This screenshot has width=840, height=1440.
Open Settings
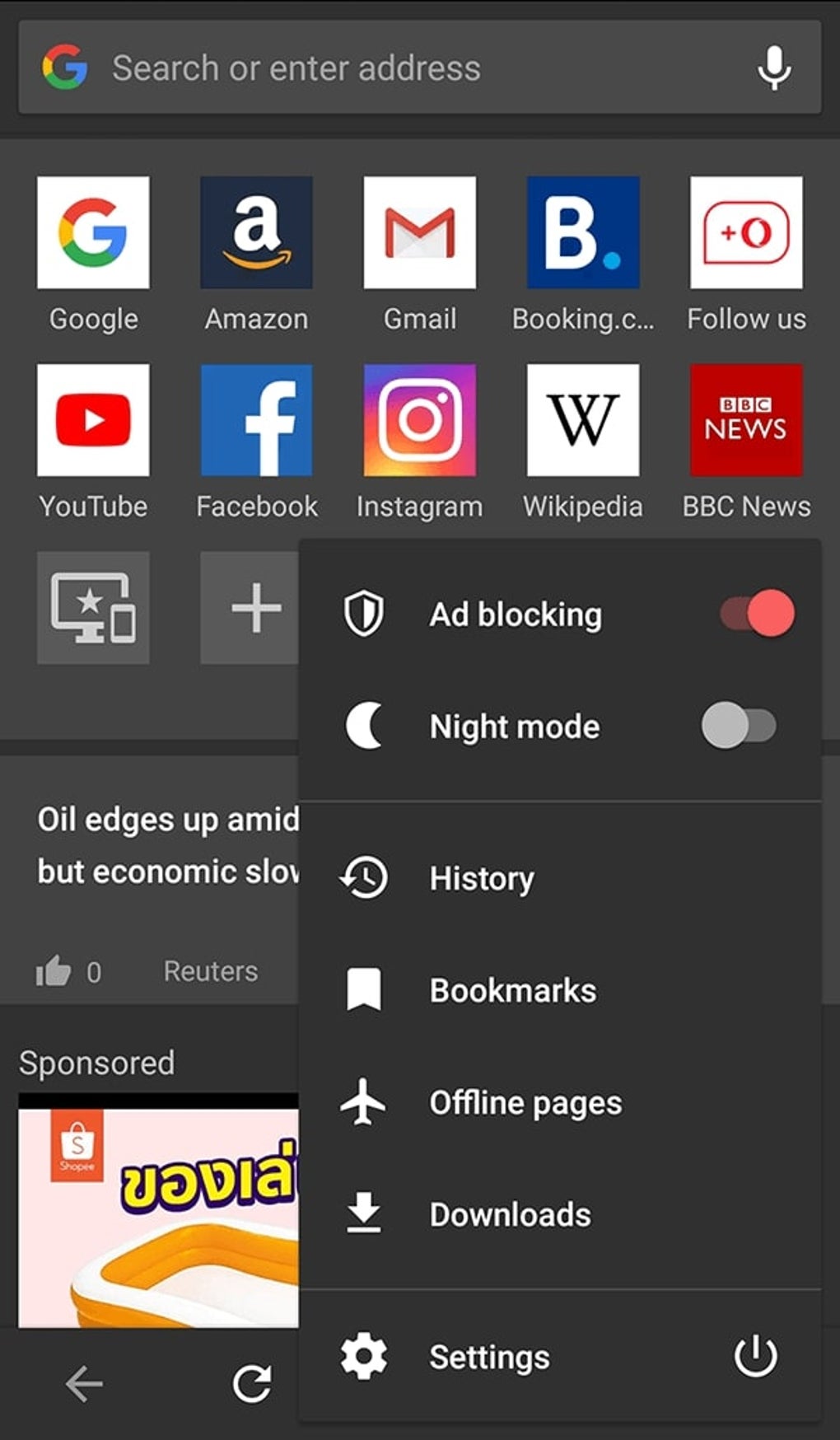[x=489, y=1357]
